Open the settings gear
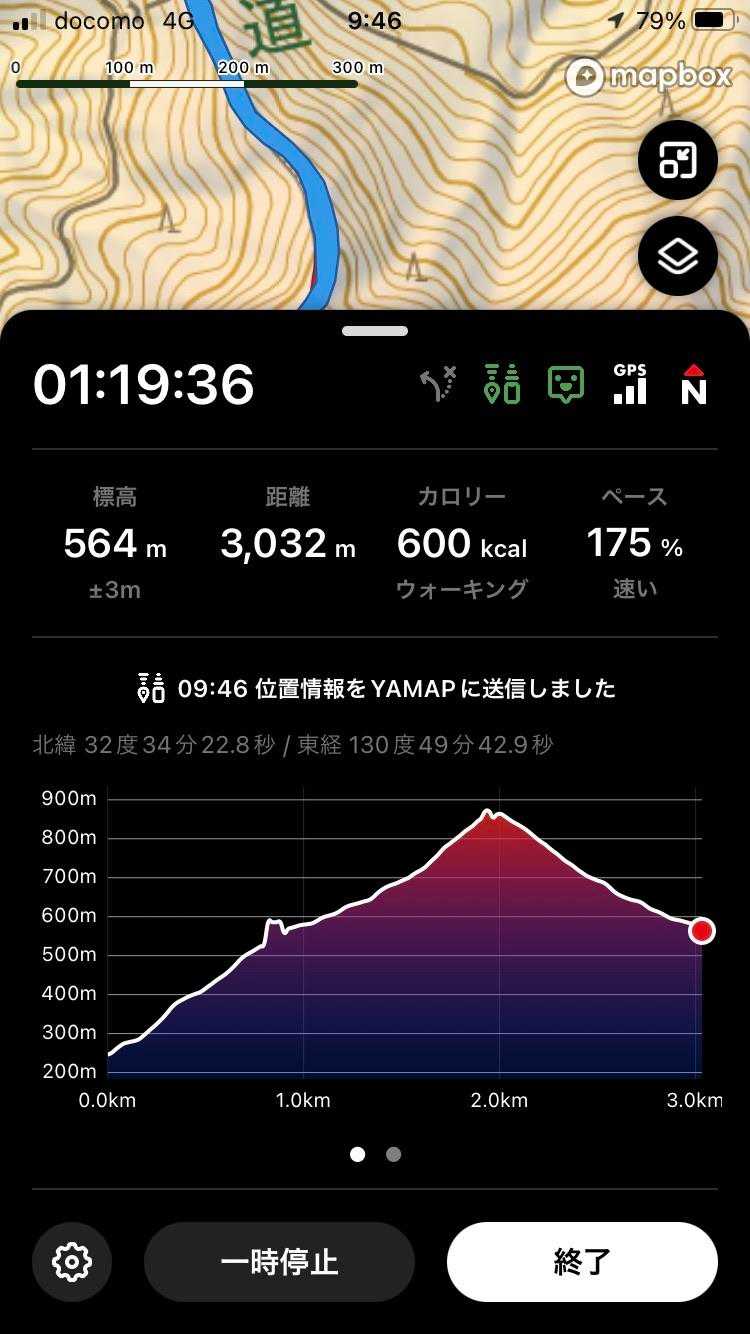The height and width of the screenshot is (1334, 750). click(72, 1261)
